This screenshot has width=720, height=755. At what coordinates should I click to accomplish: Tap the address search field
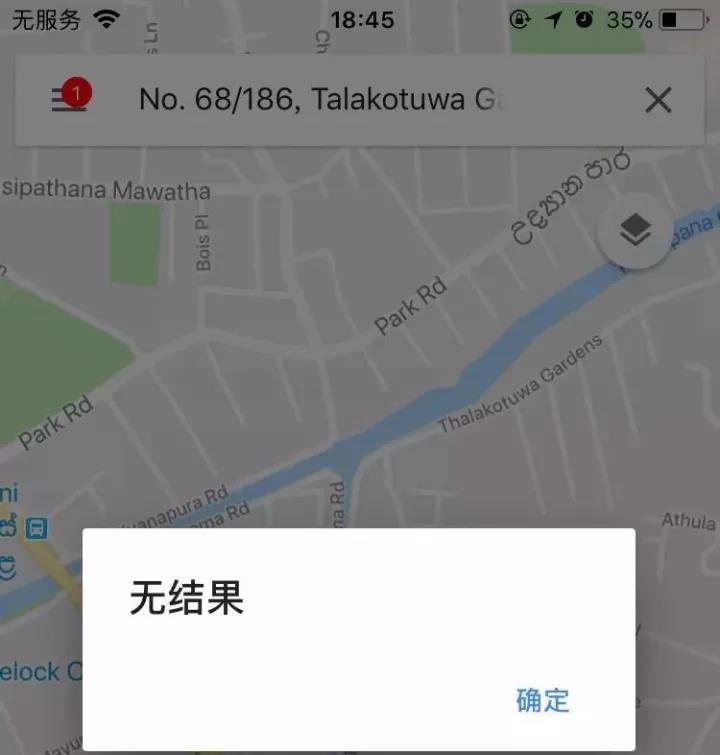pyautogui.click(x=320, y=100)
